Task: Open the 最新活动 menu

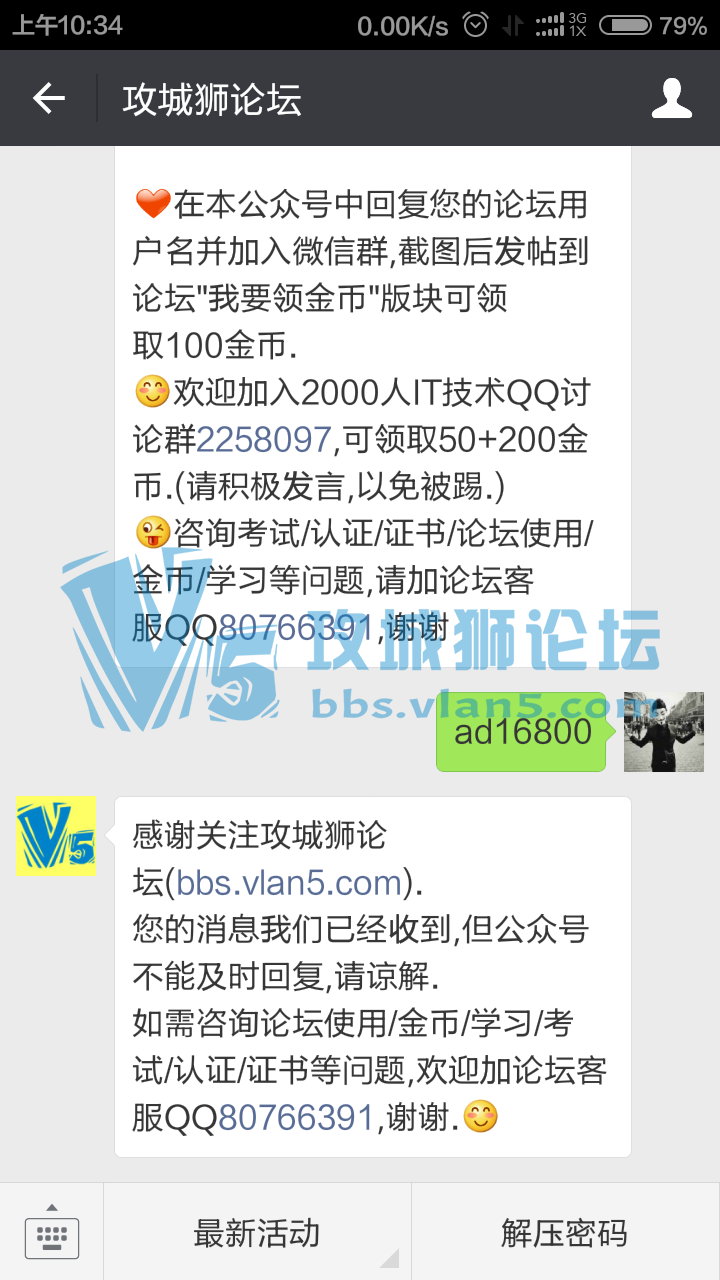Action: pos(257,1233)
